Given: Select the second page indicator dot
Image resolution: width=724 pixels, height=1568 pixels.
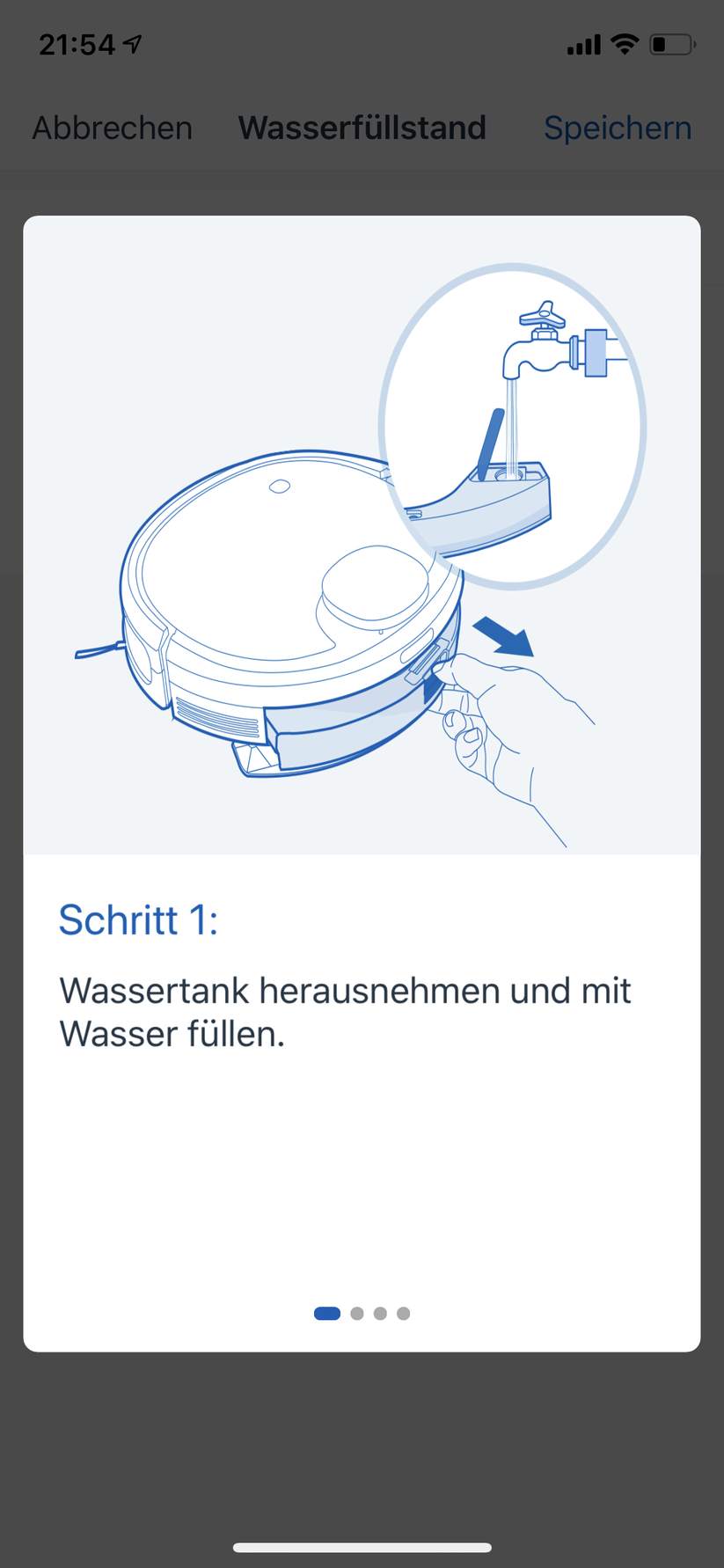Looking at the screenshot, I should coord(357,1313).
